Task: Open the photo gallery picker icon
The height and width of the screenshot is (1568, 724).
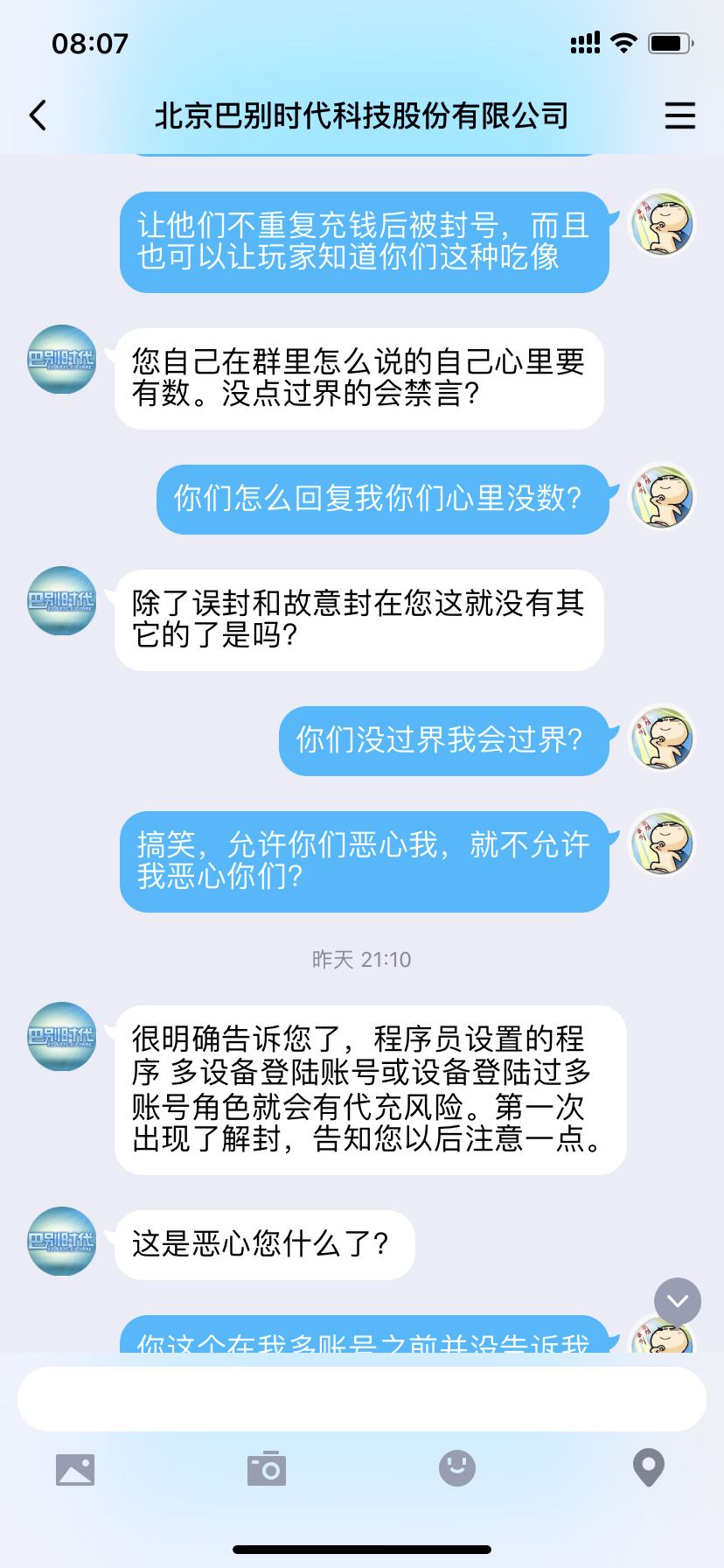Action: tap(75, 1468)
